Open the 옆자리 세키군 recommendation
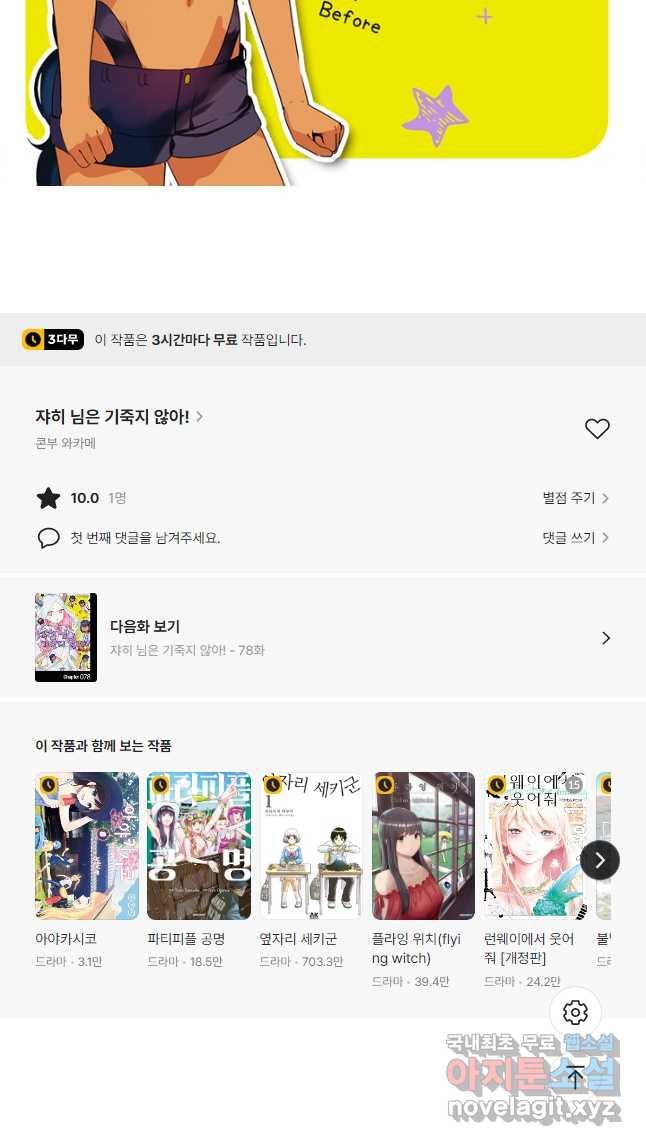This screenshot has height=1146, width=646. click(311, 846)
